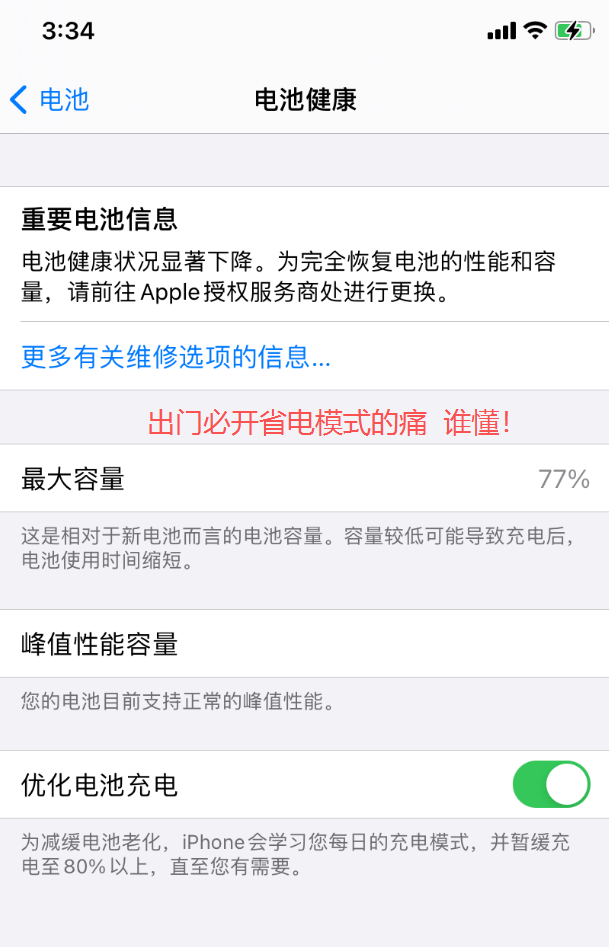Turn off the 优化电池充电 switch
Viewport: 609px width, 947px height.
[551, 784]
